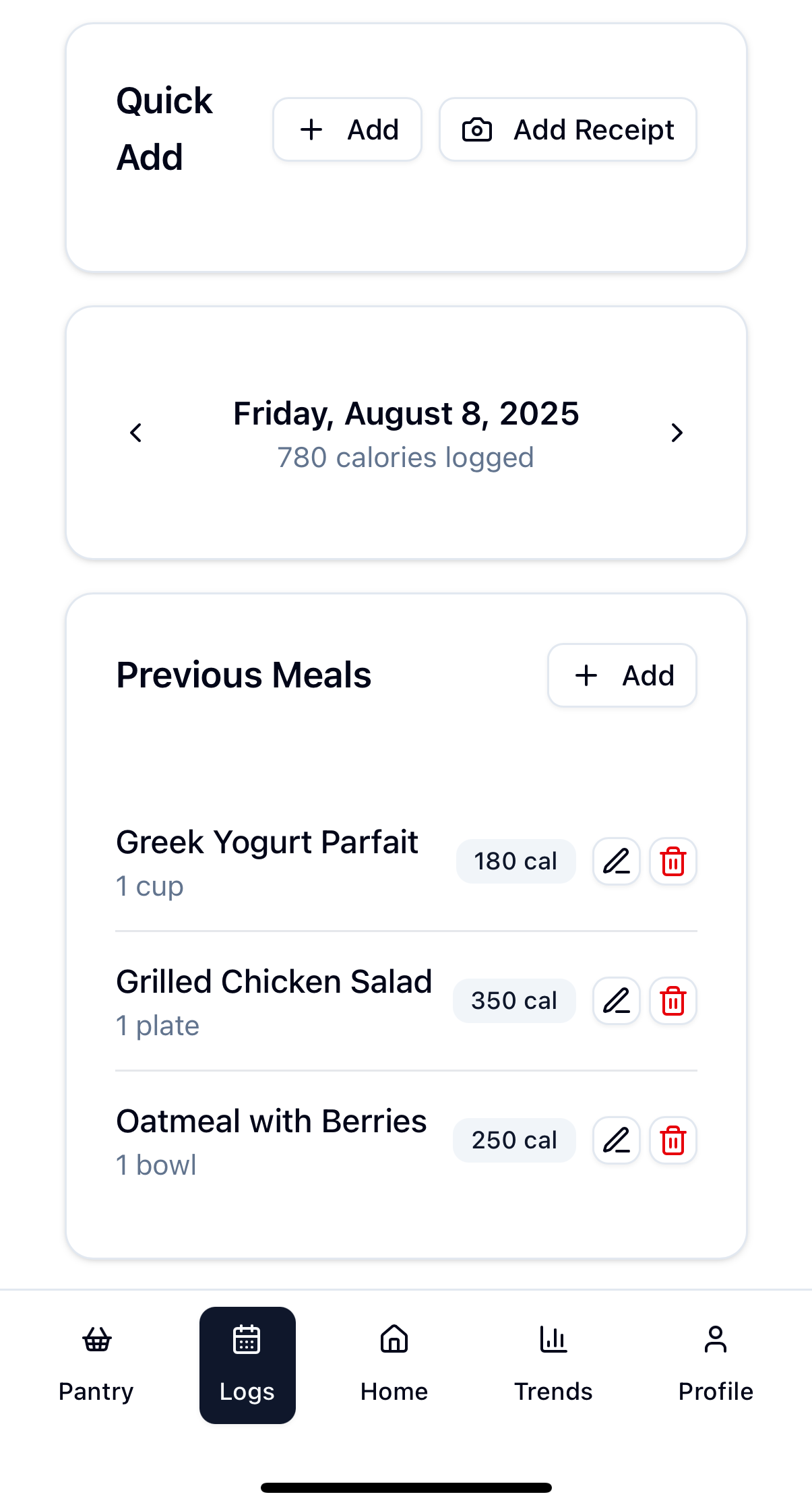Edit the Oatmeal with Berries entry
This screenshot has width=812, height=1509.
click(x=616, y=1140)
